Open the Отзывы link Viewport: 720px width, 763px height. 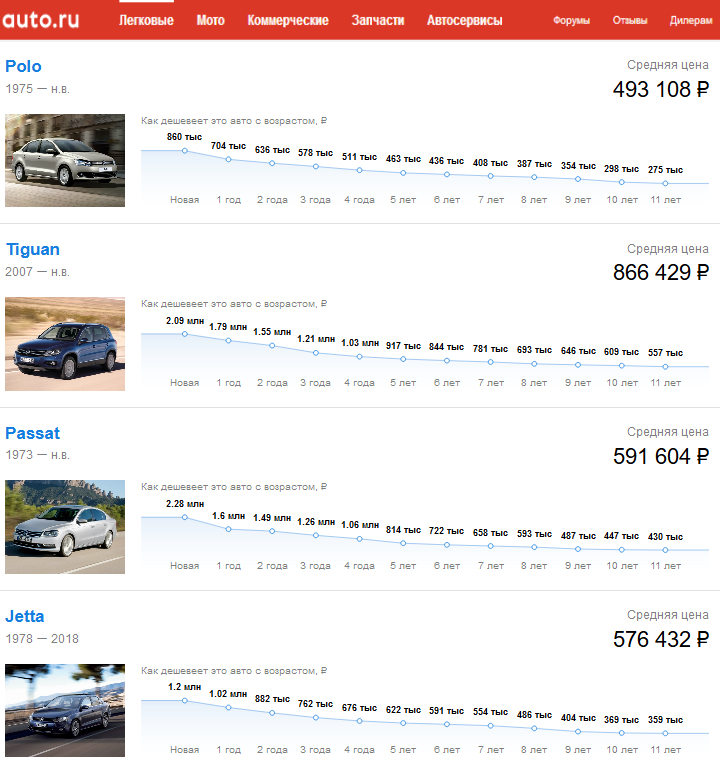[x=630, y=20]
